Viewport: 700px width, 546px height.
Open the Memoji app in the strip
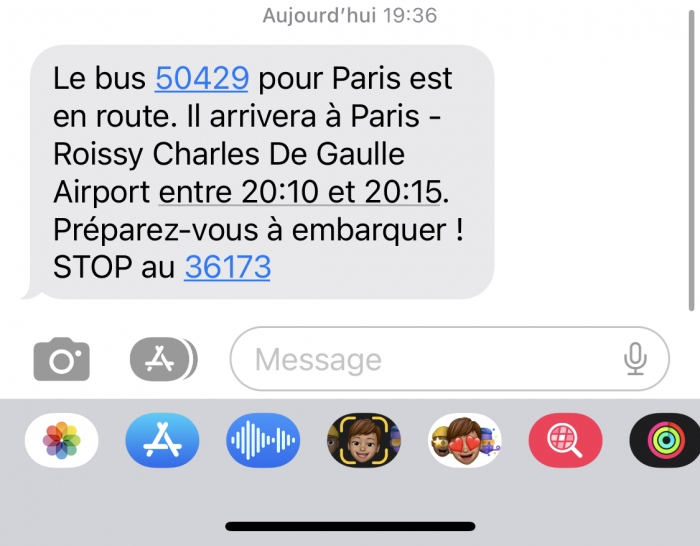coord(364,440)
